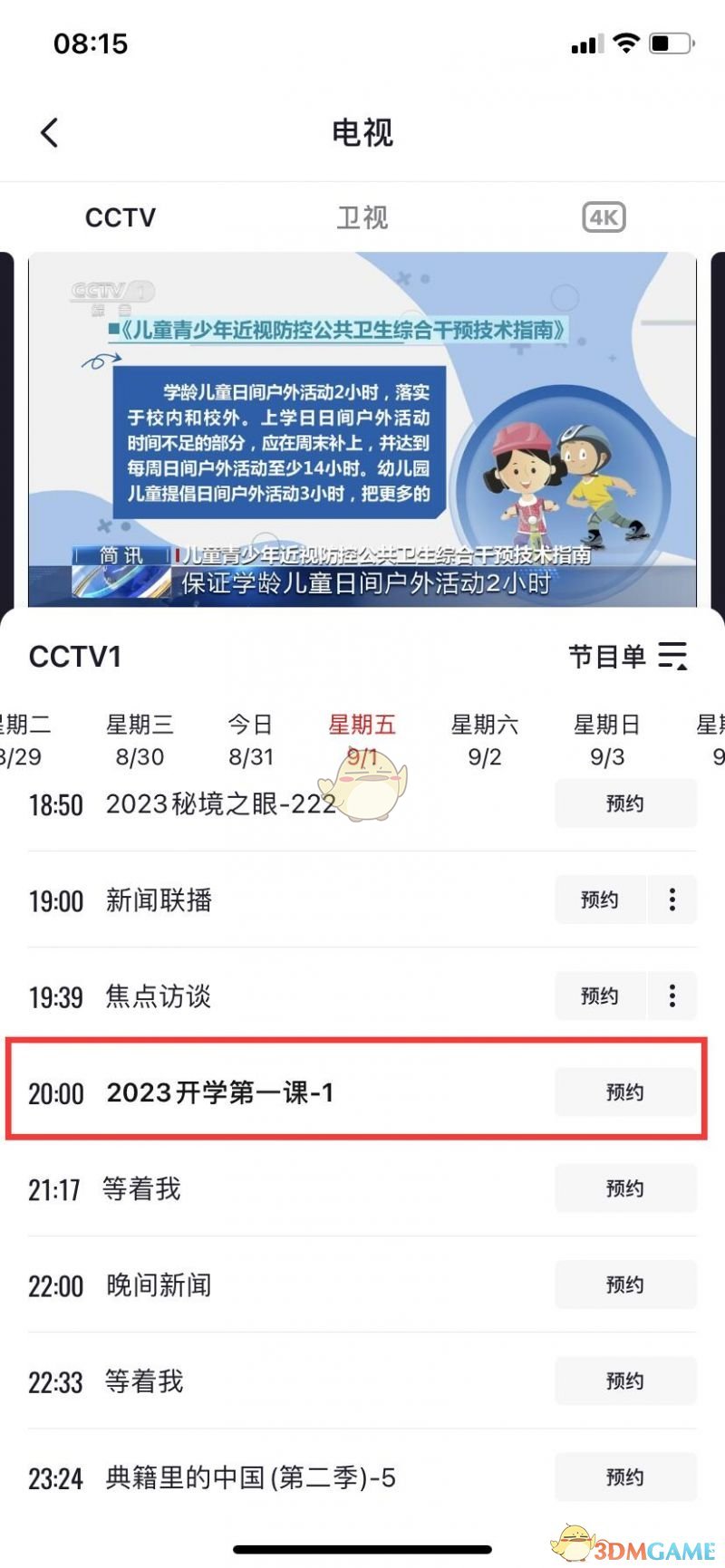Viewport: 725px width, 1568px height.
Task: Reserve 2023秘境之眼-222 at 18:50
Action: [625, 803]
